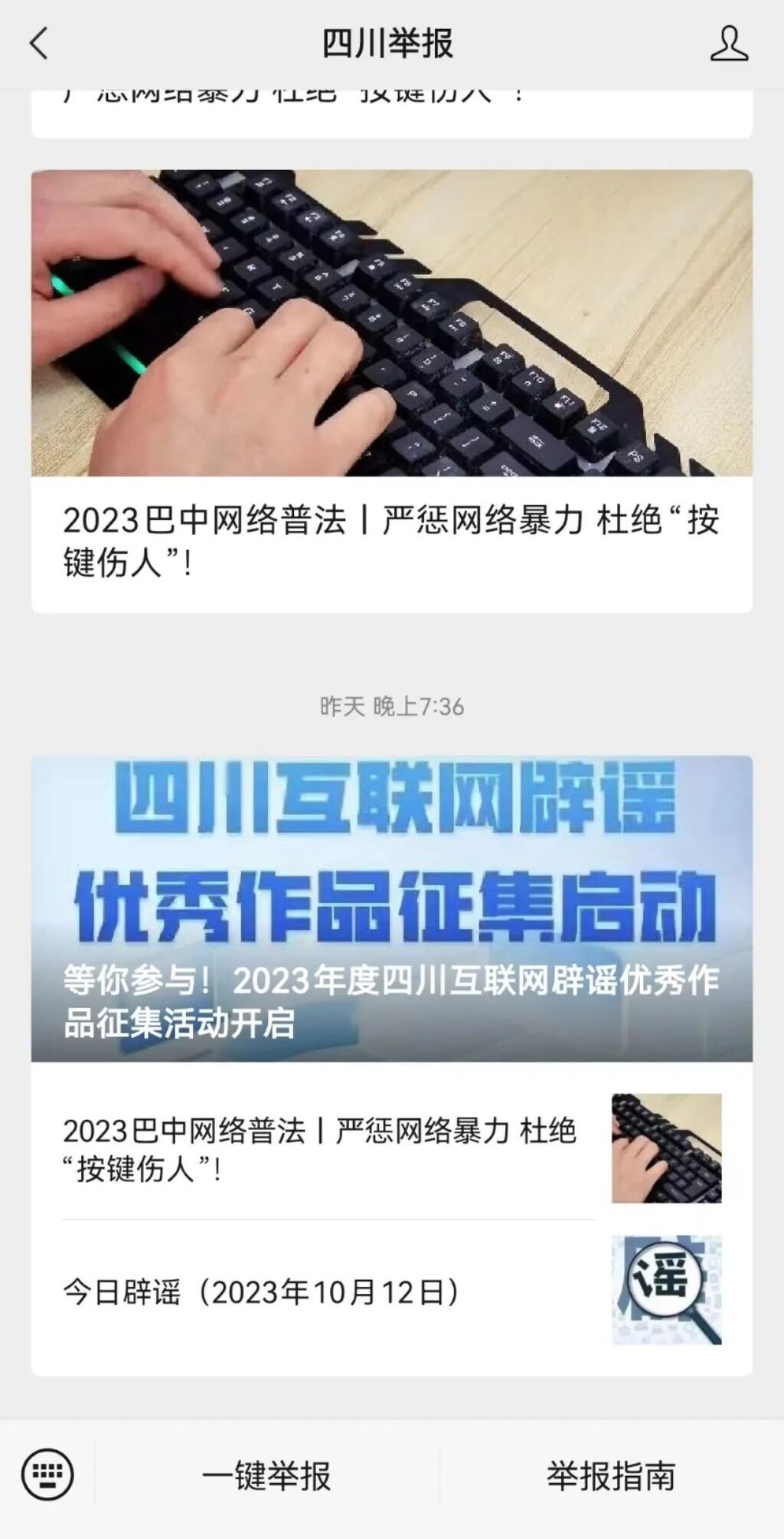Go back using the top-left arrow
The height and width of the screenshot is (1539, 784).
tap(40, 44)
